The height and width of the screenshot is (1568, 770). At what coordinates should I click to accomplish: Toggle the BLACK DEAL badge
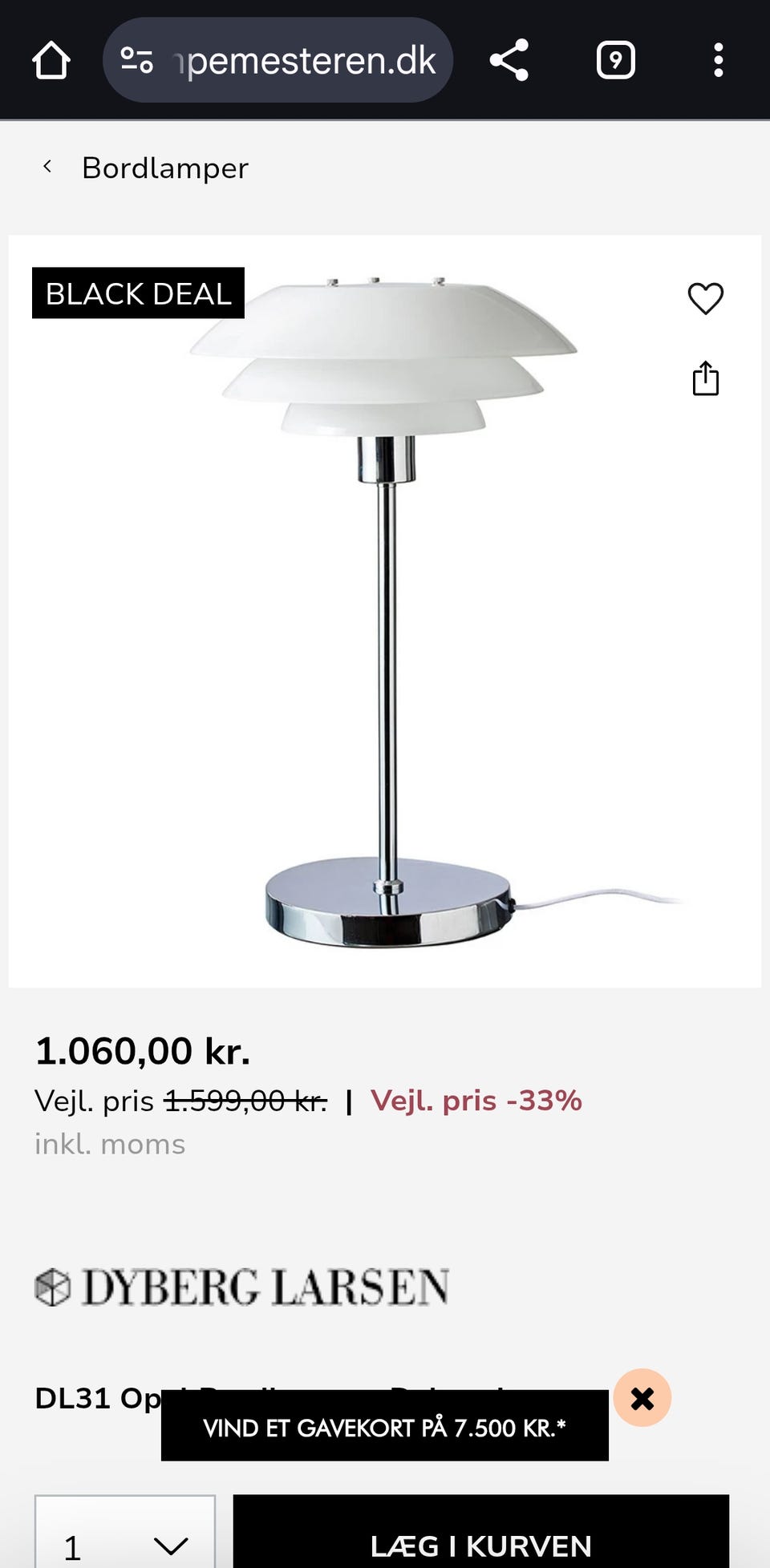click(x=137, y=293)
